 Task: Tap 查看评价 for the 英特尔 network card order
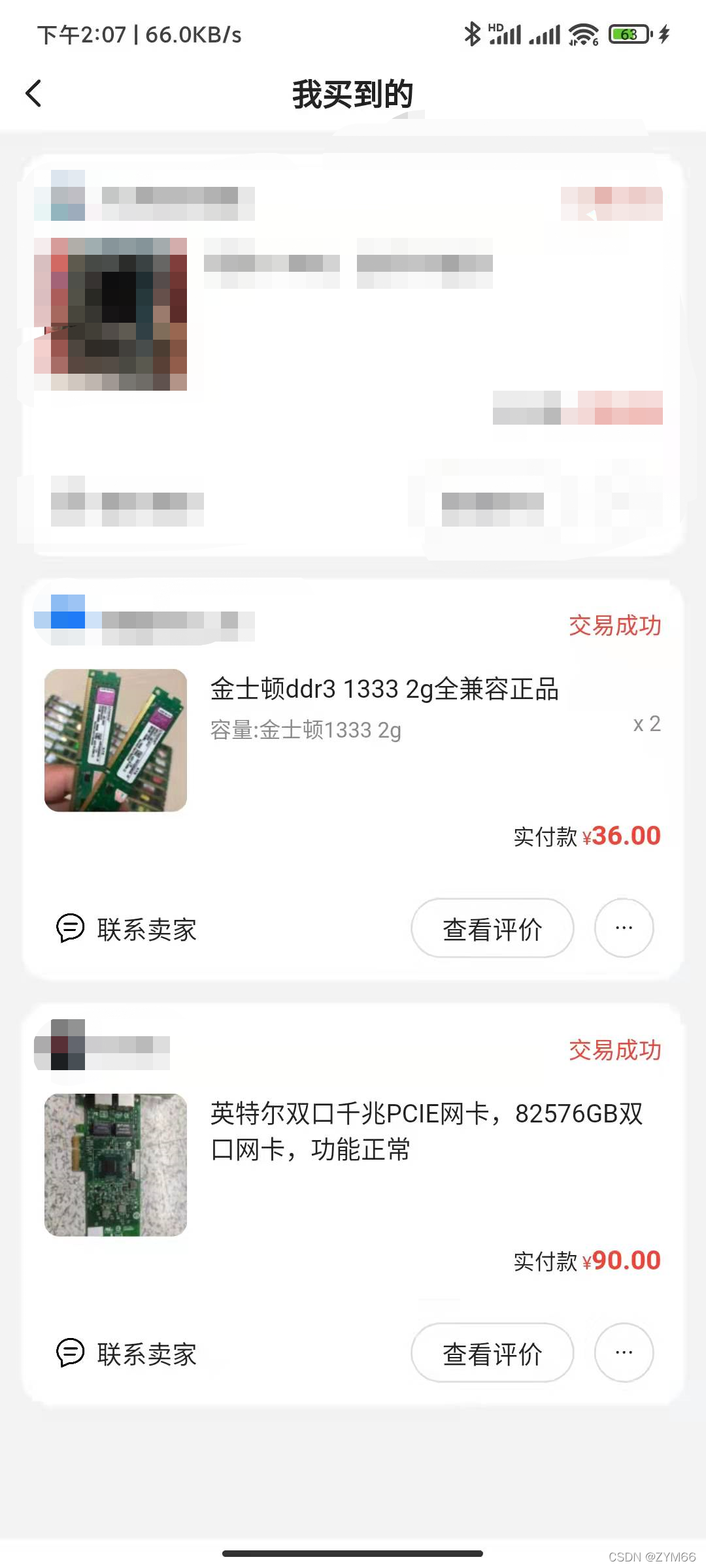click(492, 1353)
